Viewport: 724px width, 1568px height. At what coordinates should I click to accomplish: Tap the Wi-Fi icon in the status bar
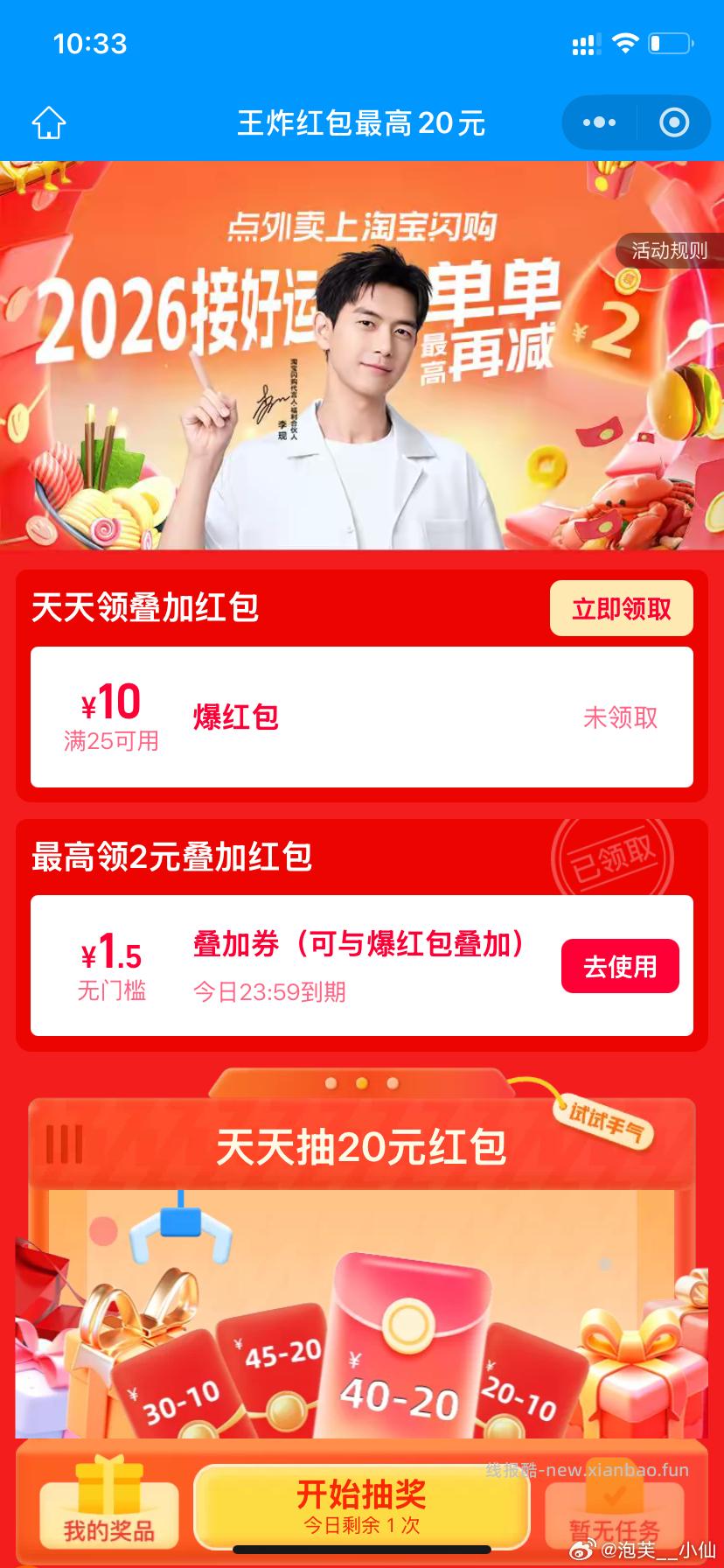click(624, 42)
